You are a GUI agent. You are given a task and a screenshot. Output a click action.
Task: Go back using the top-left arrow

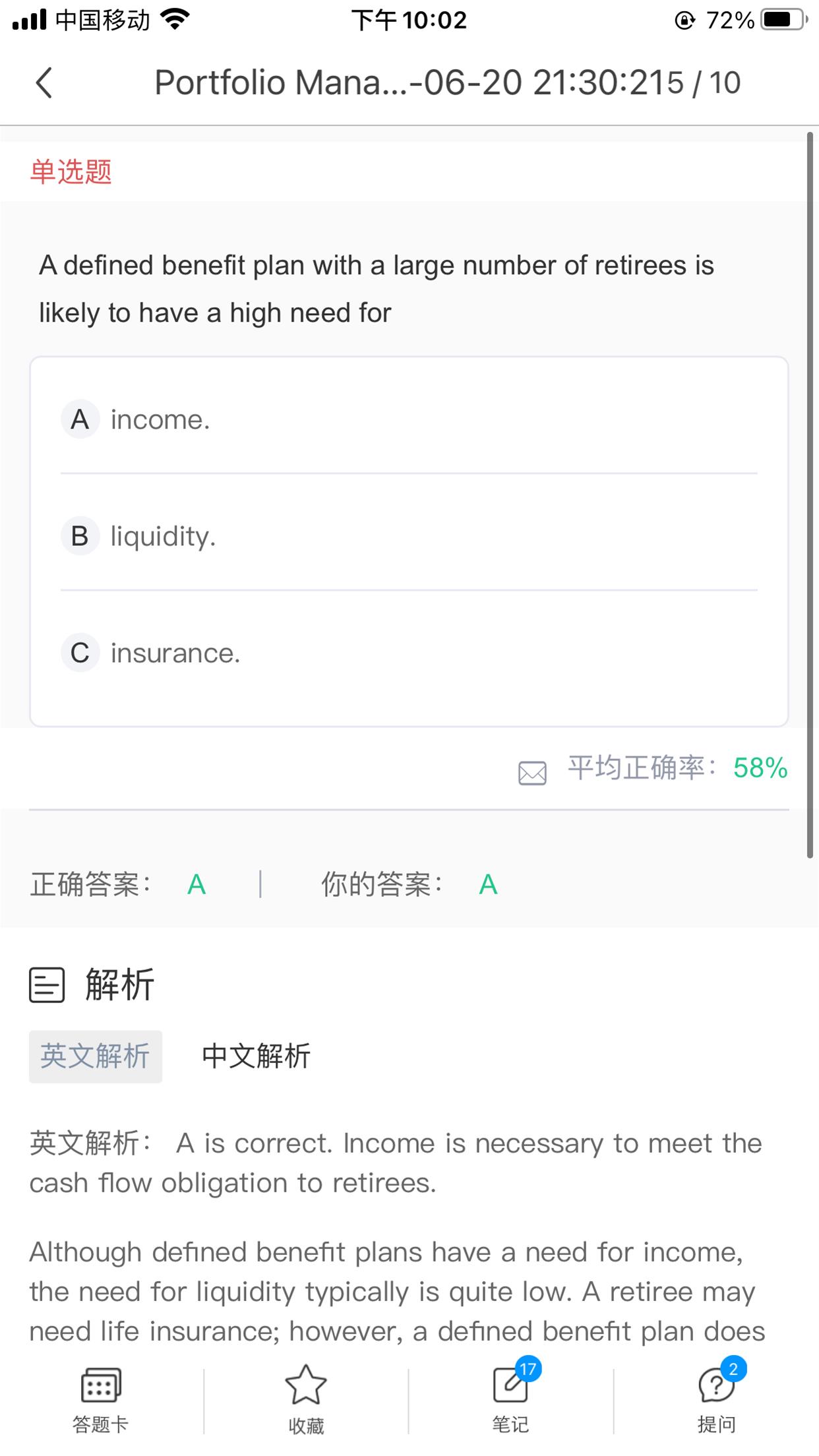coord(44,83)
